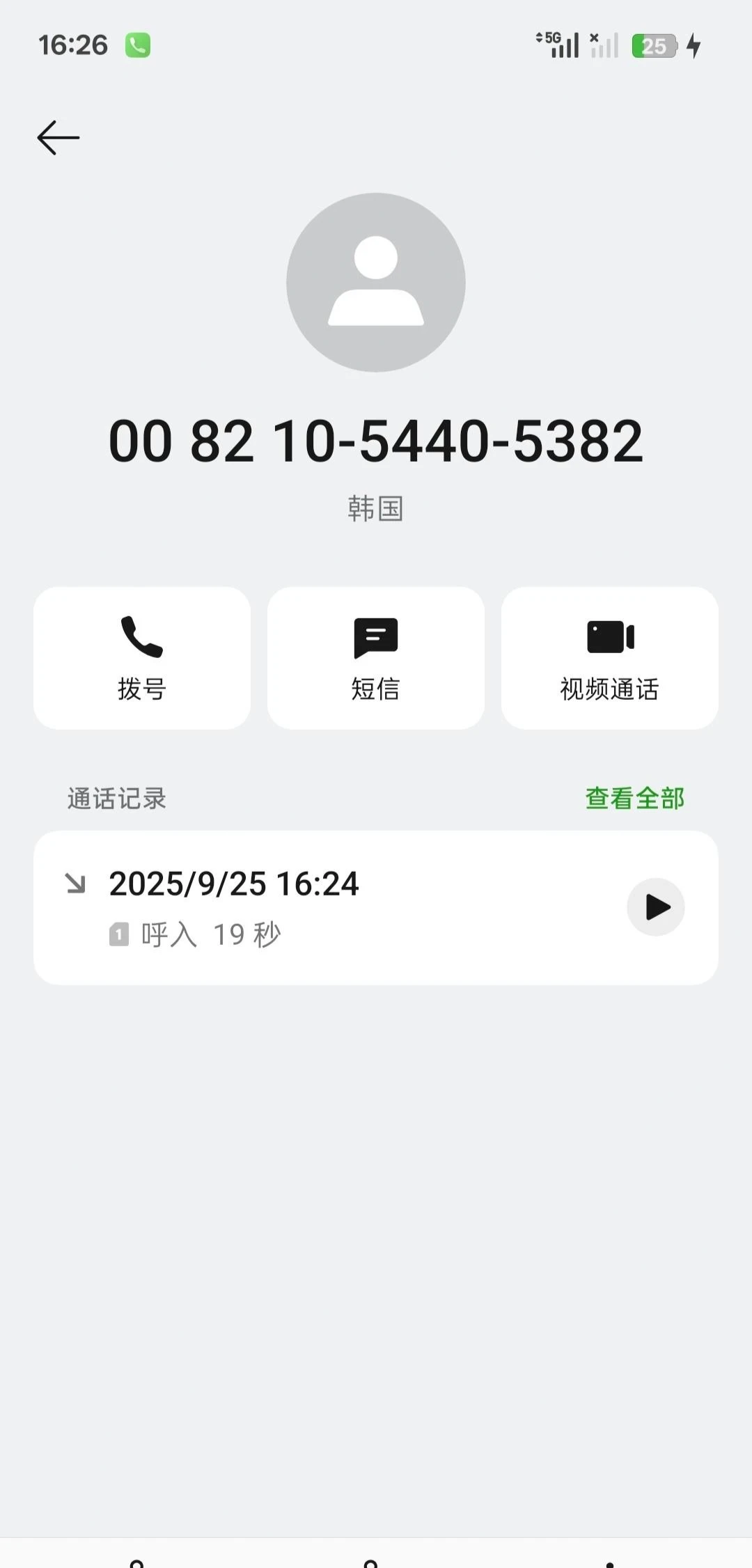Start a video call with 视频通话

609,658
